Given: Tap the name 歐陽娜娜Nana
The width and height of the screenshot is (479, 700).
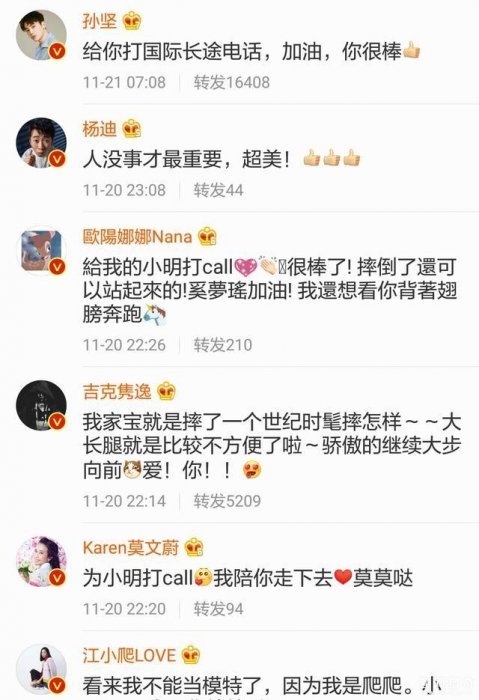Looking at the screenshot, I should (137, 237).
